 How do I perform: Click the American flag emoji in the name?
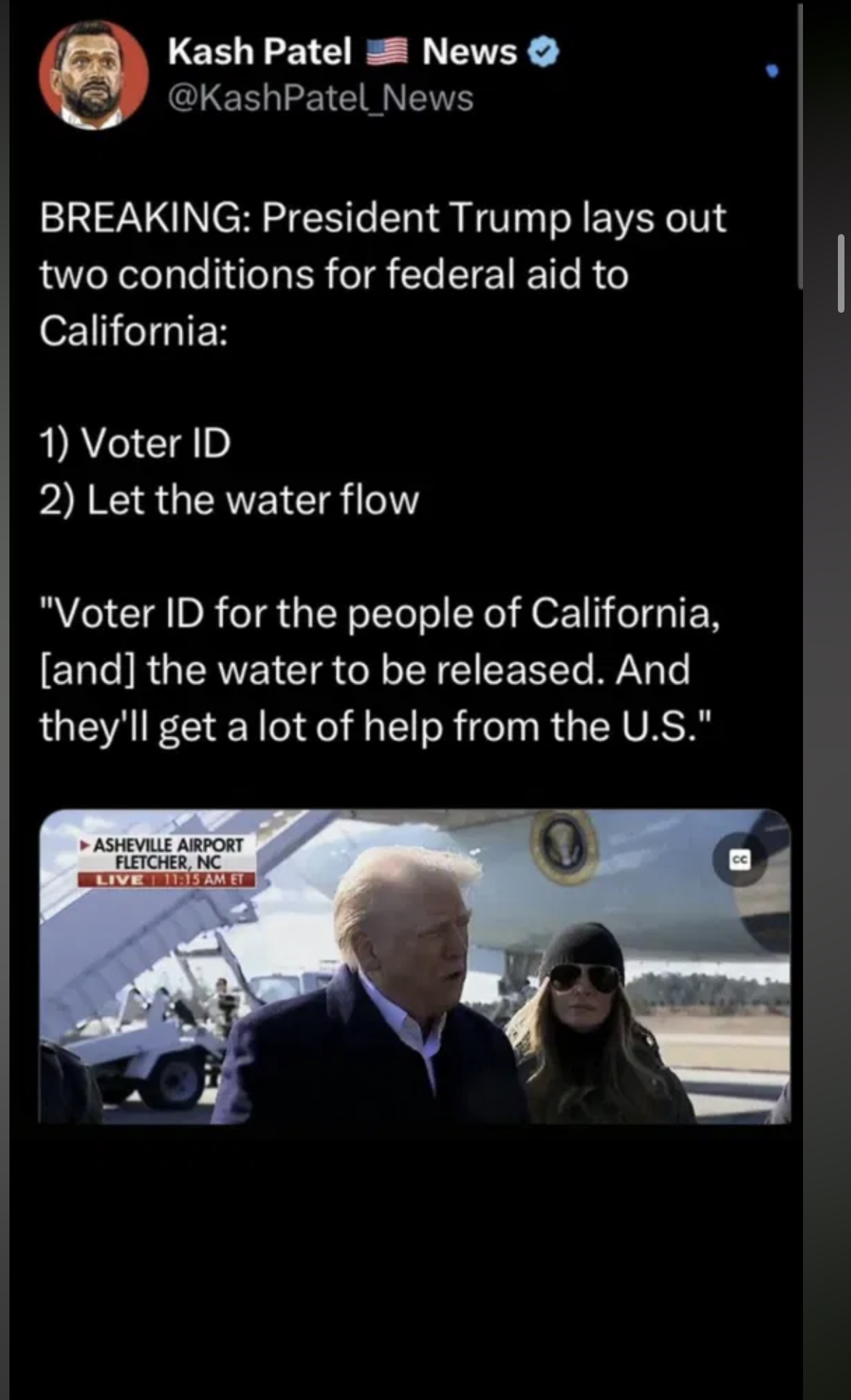[x=389, y=51]
